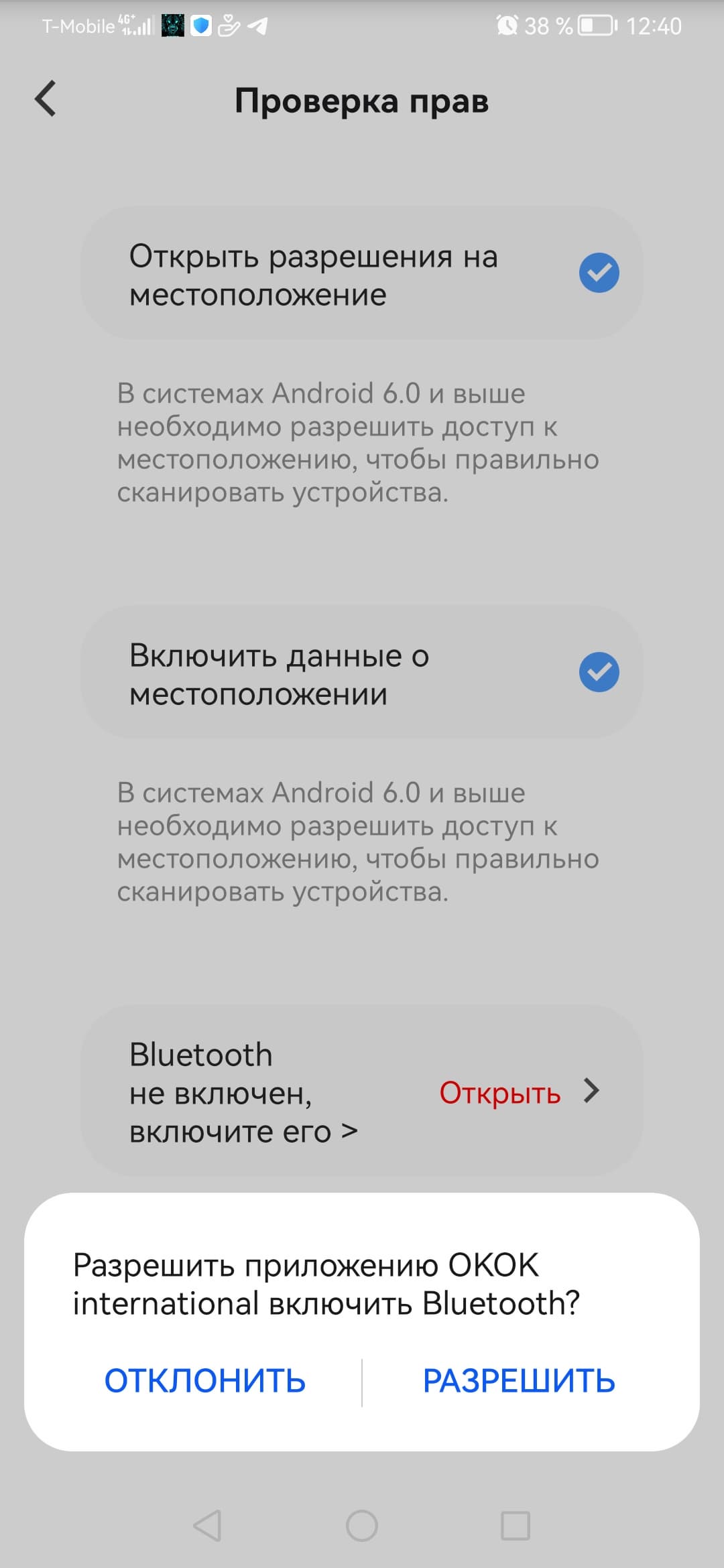Open recent apps from navigation bar

coord(516,1526)
